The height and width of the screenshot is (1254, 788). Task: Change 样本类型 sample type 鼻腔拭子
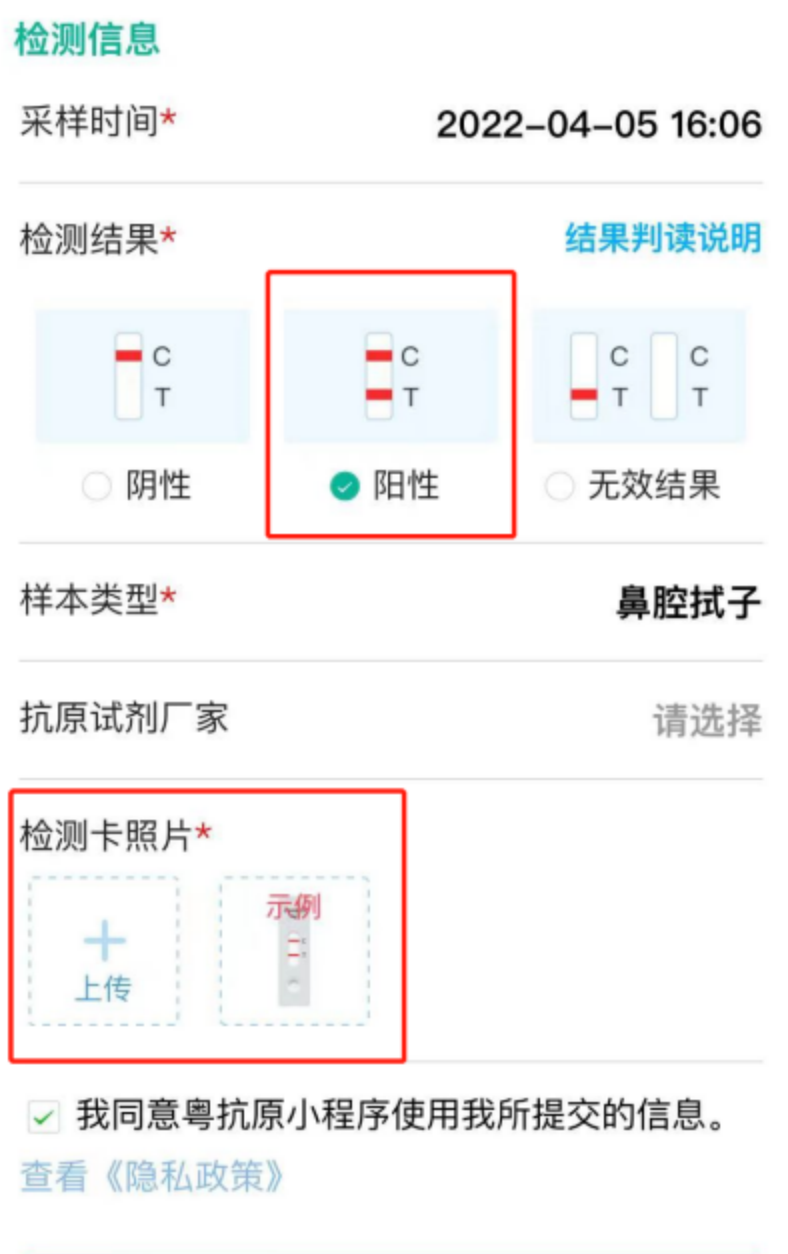[688, 602]
